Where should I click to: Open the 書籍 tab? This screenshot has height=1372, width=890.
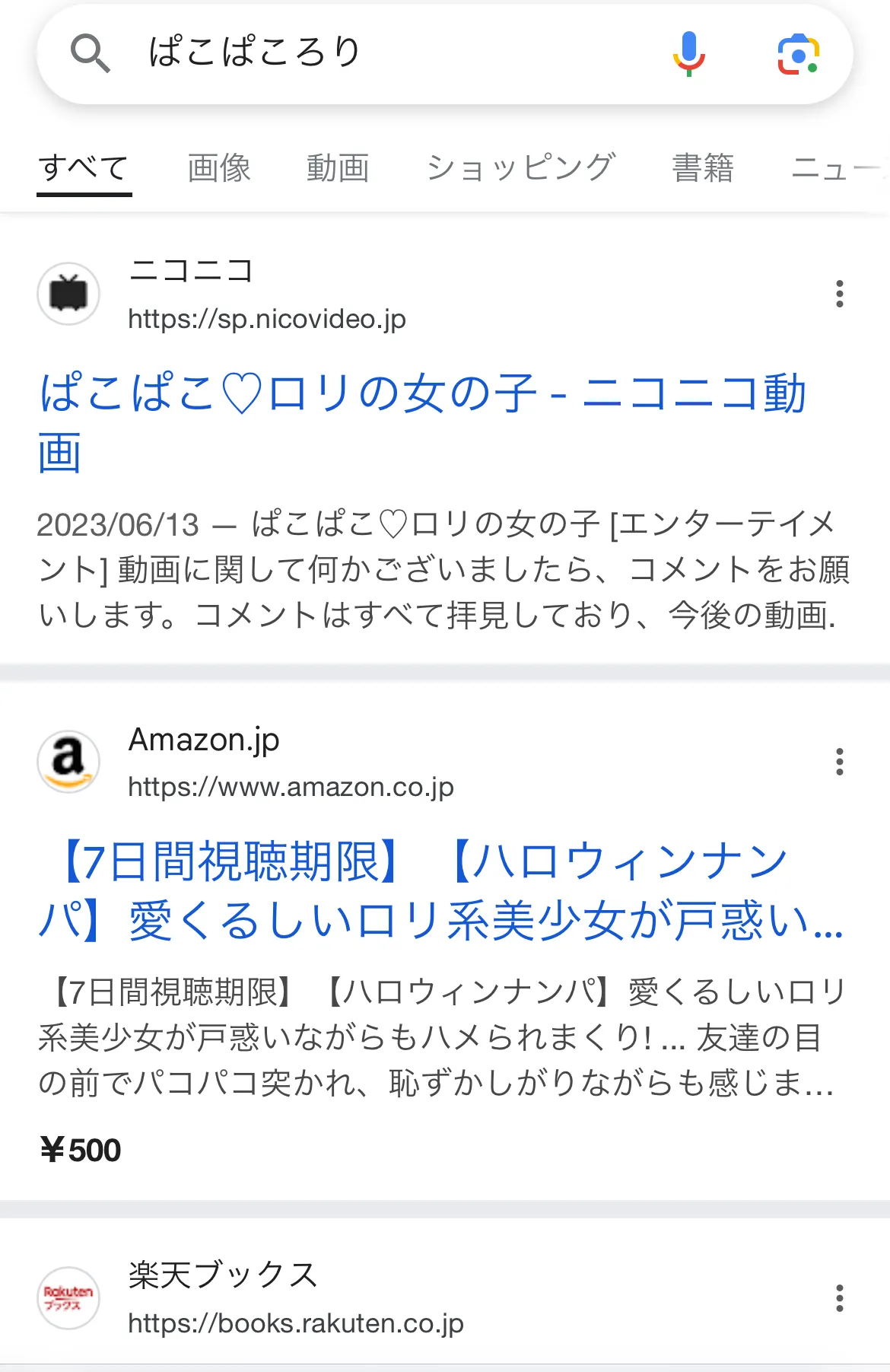pyautogui.click(x=703, y=168)
